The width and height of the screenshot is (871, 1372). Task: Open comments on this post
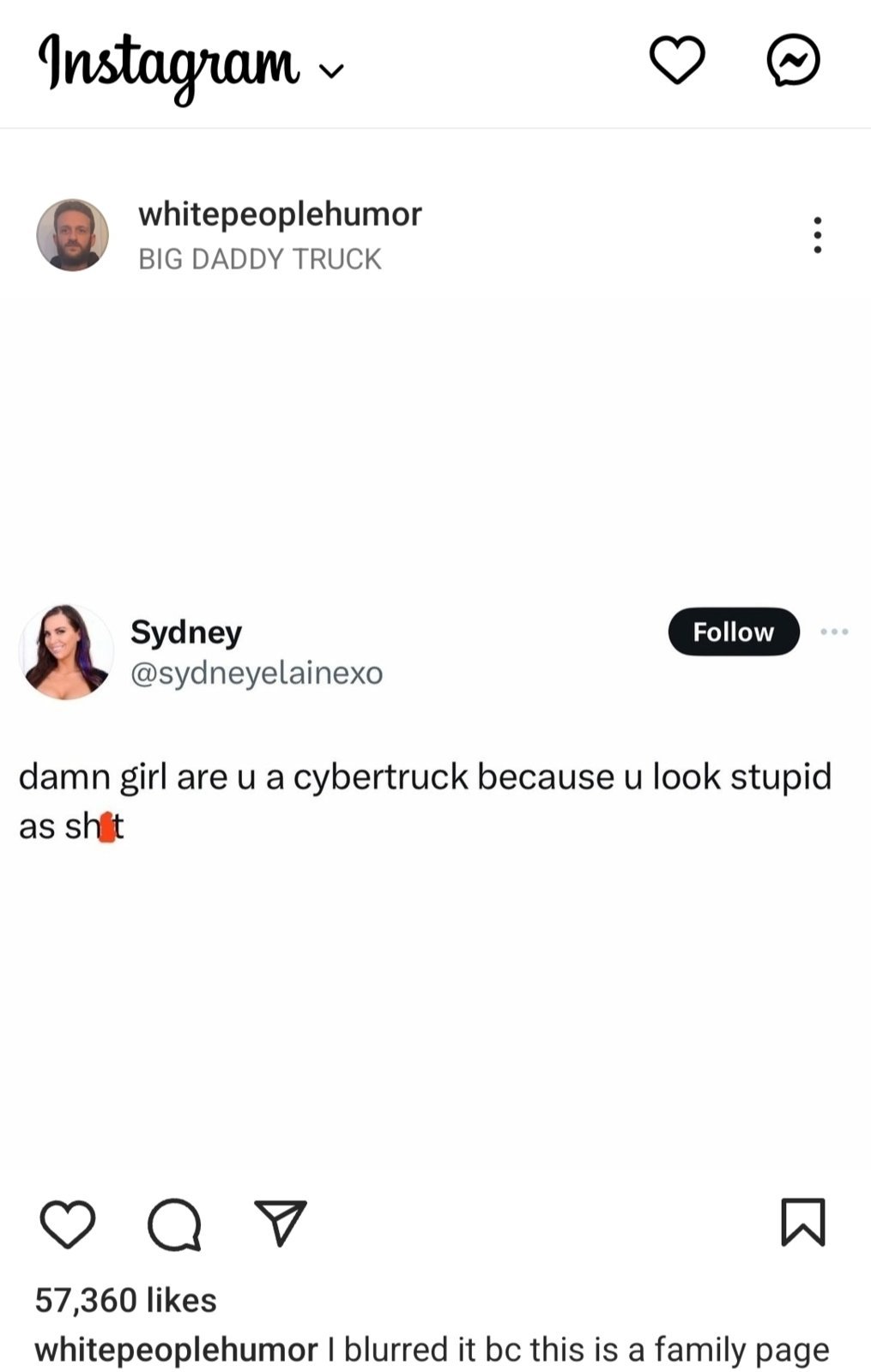coord(174,1224)
